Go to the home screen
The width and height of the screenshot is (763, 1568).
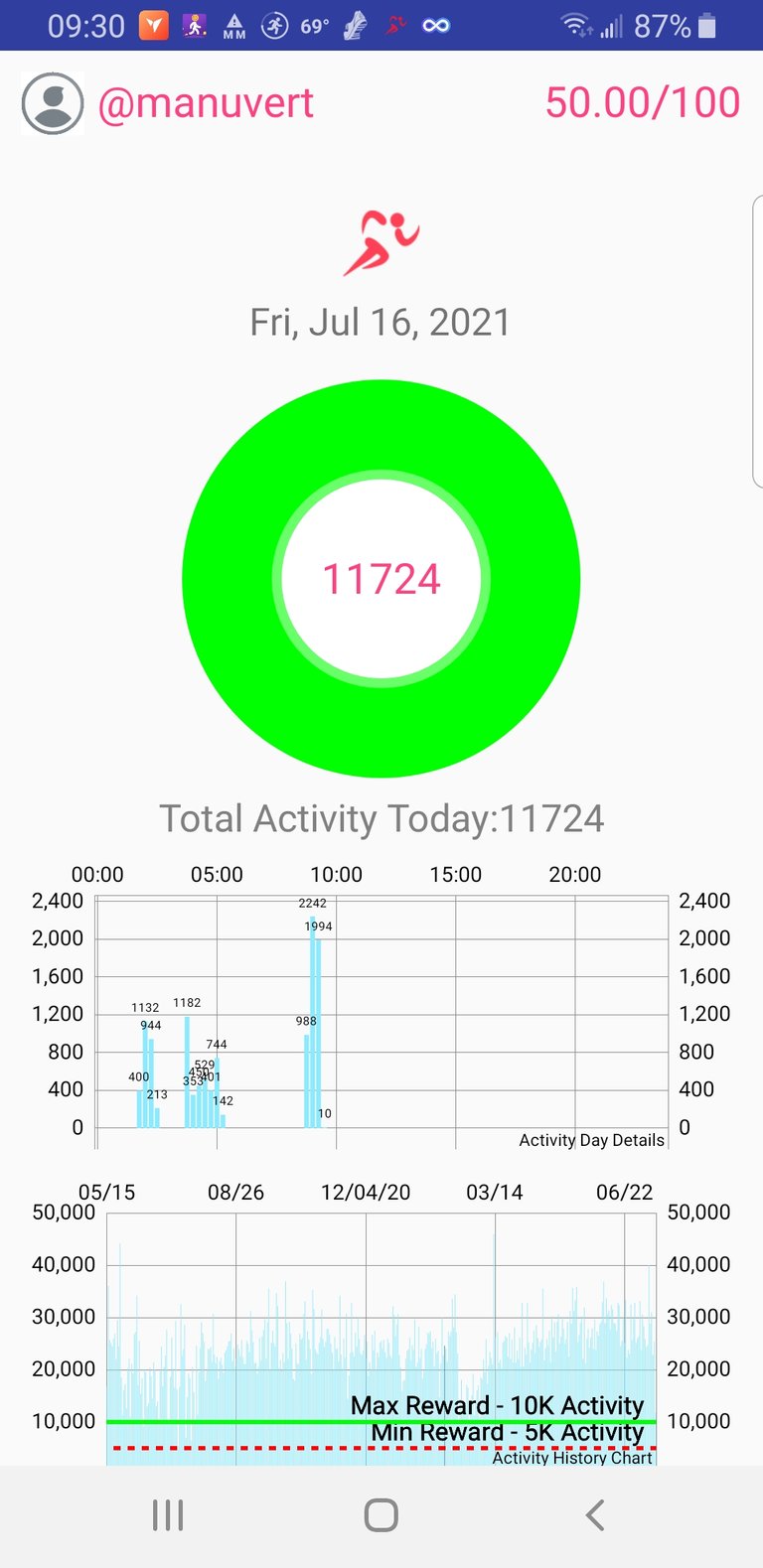pos(381,1515)
